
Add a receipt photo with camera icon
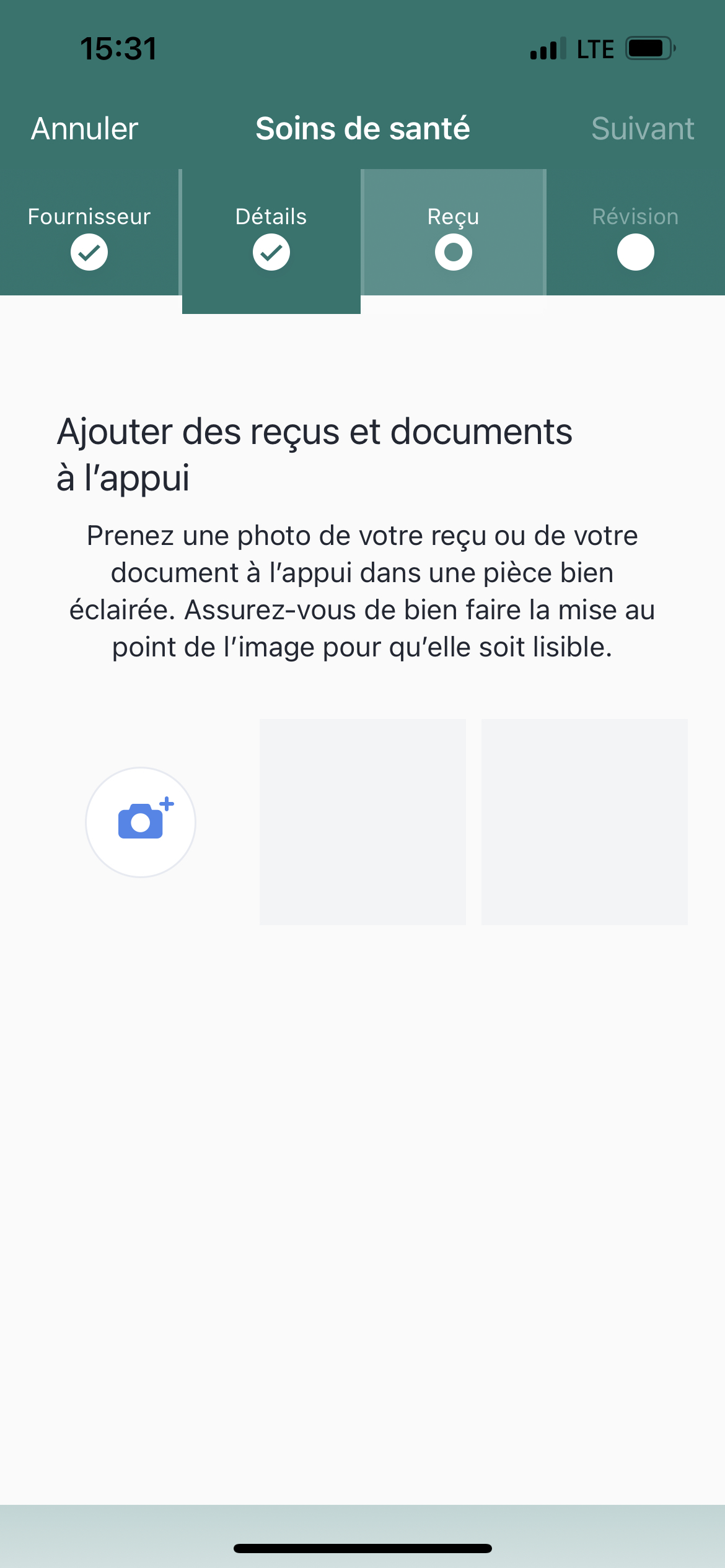(x=141, y=822)
